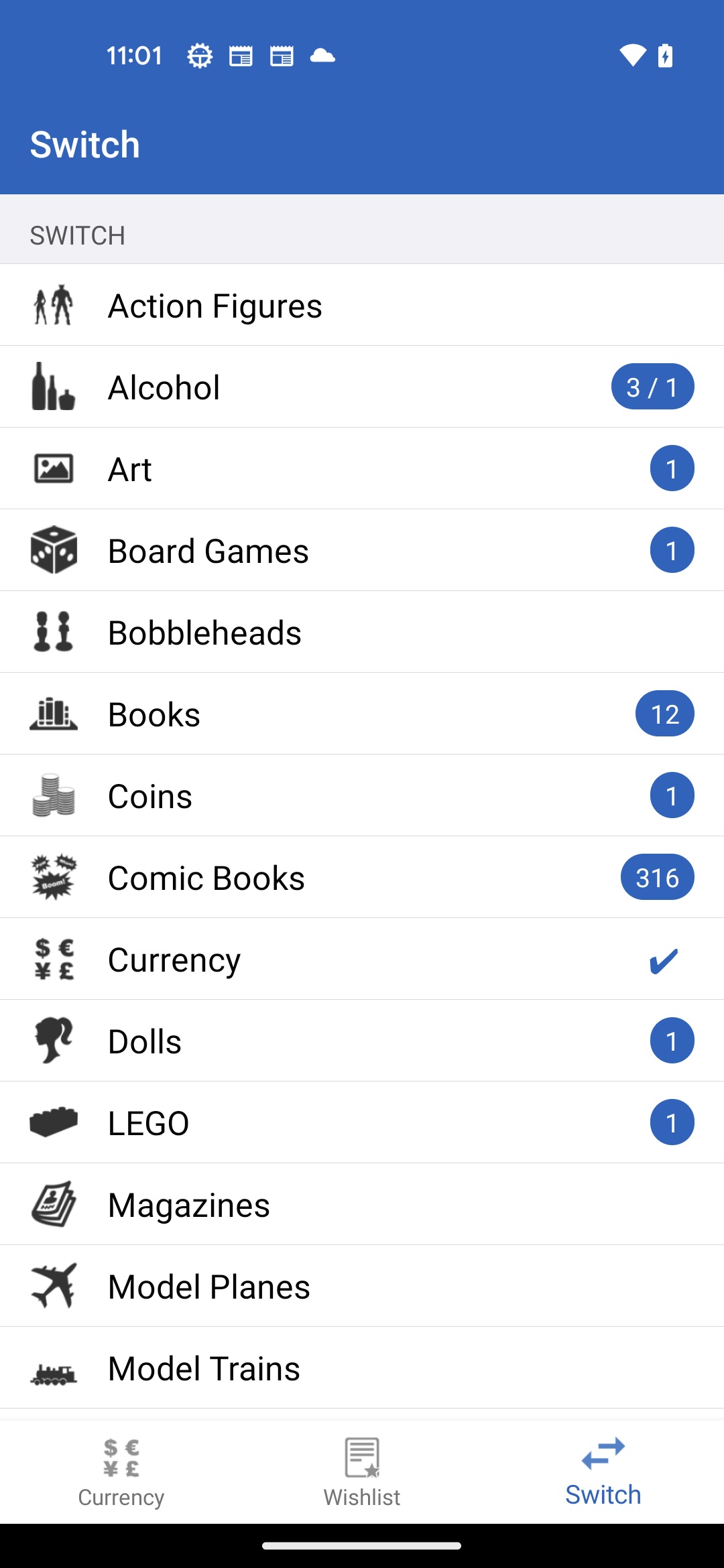
Task: Tap the checked Currency row
Action: point(362,959)
